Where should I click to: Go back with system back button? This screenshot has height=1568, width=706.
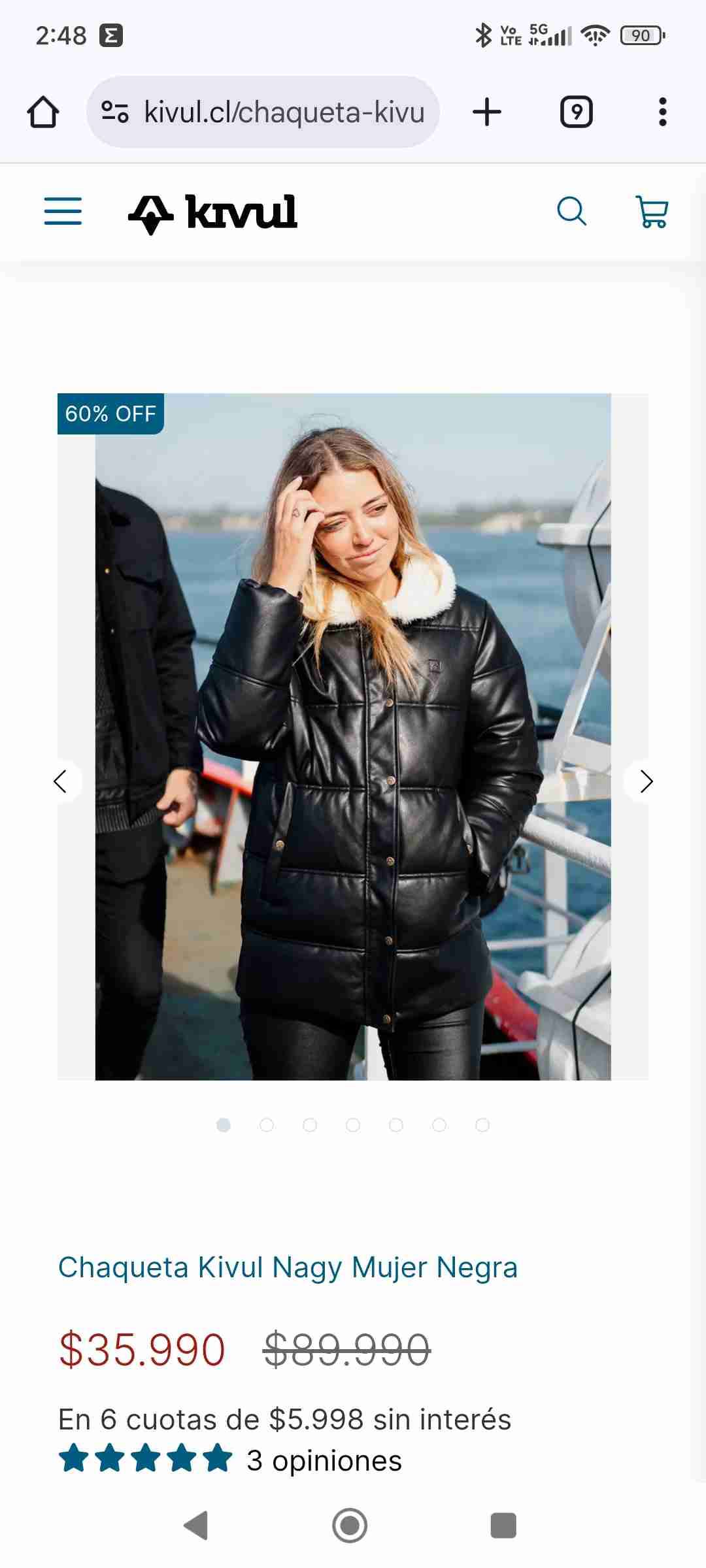pos(196,1526)
